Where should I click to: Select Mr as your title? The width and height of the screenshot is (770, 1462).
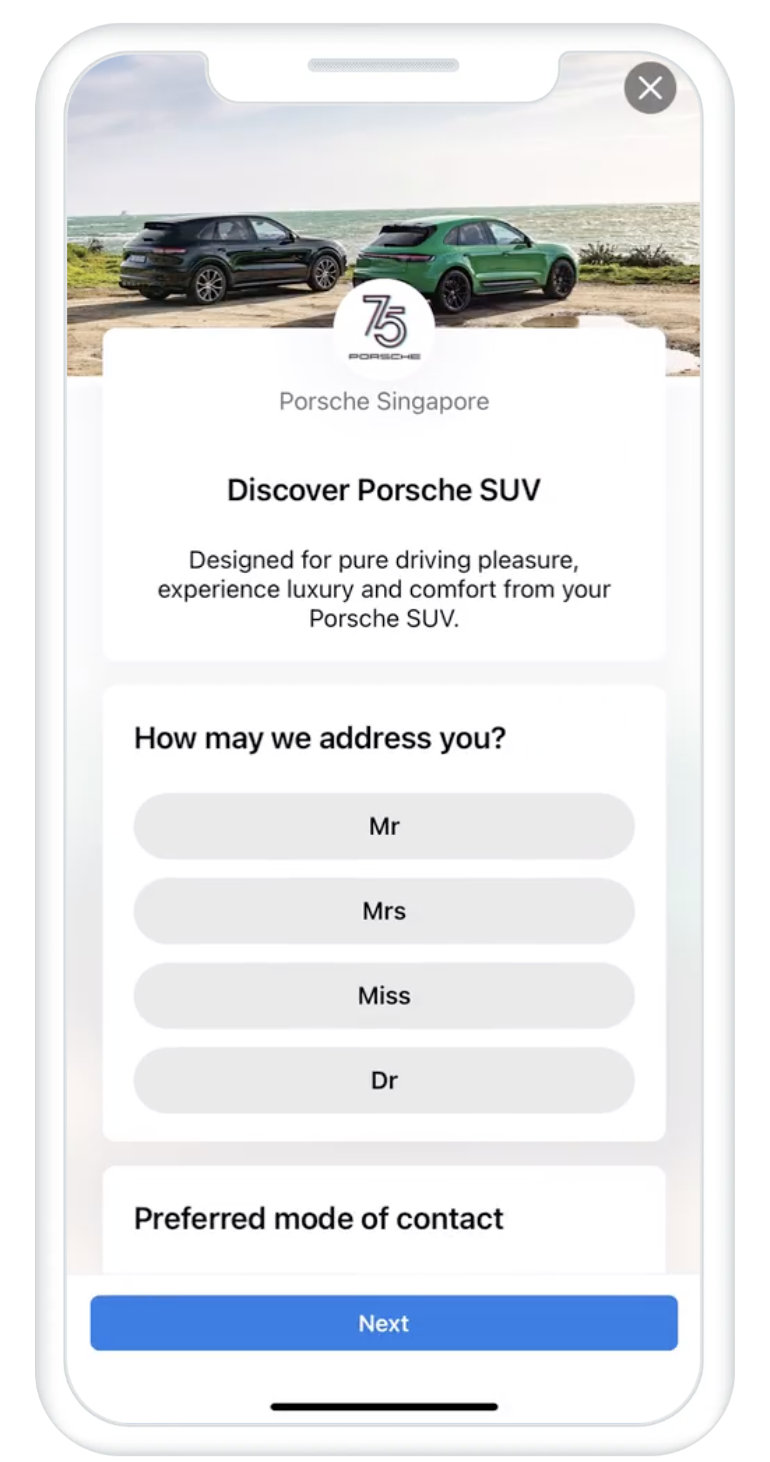pos(384,826)
